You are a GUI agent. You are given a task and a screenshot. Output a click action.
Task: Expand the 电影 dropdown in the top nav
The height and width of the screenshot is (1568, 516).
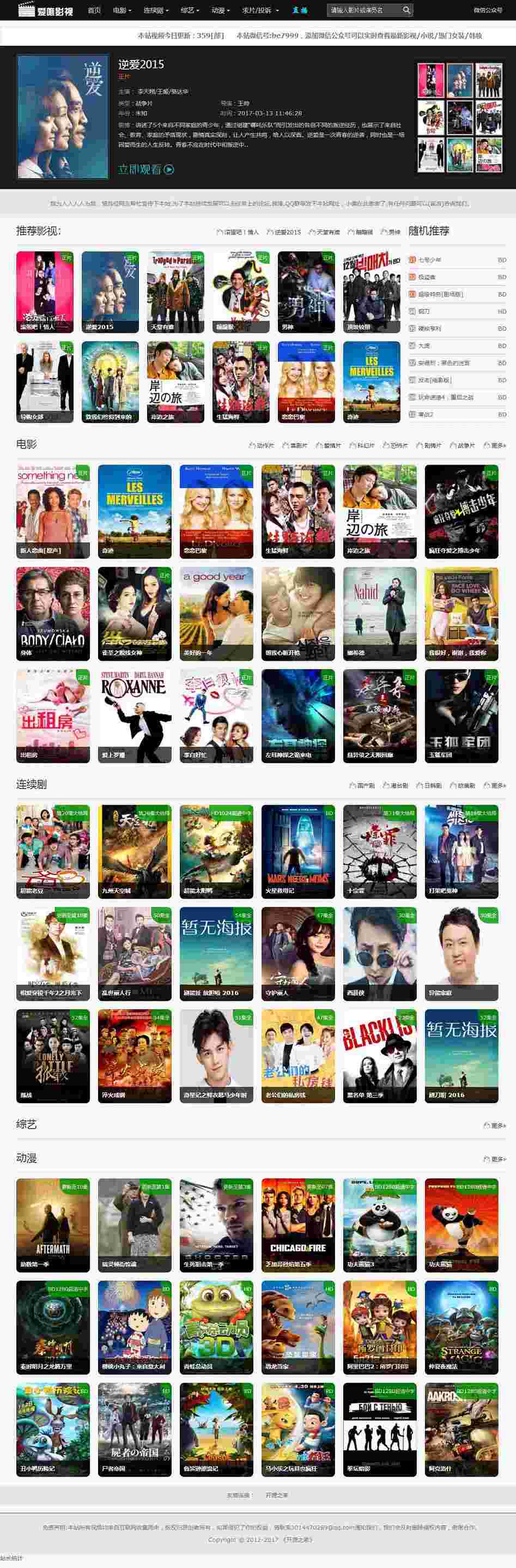122,10
